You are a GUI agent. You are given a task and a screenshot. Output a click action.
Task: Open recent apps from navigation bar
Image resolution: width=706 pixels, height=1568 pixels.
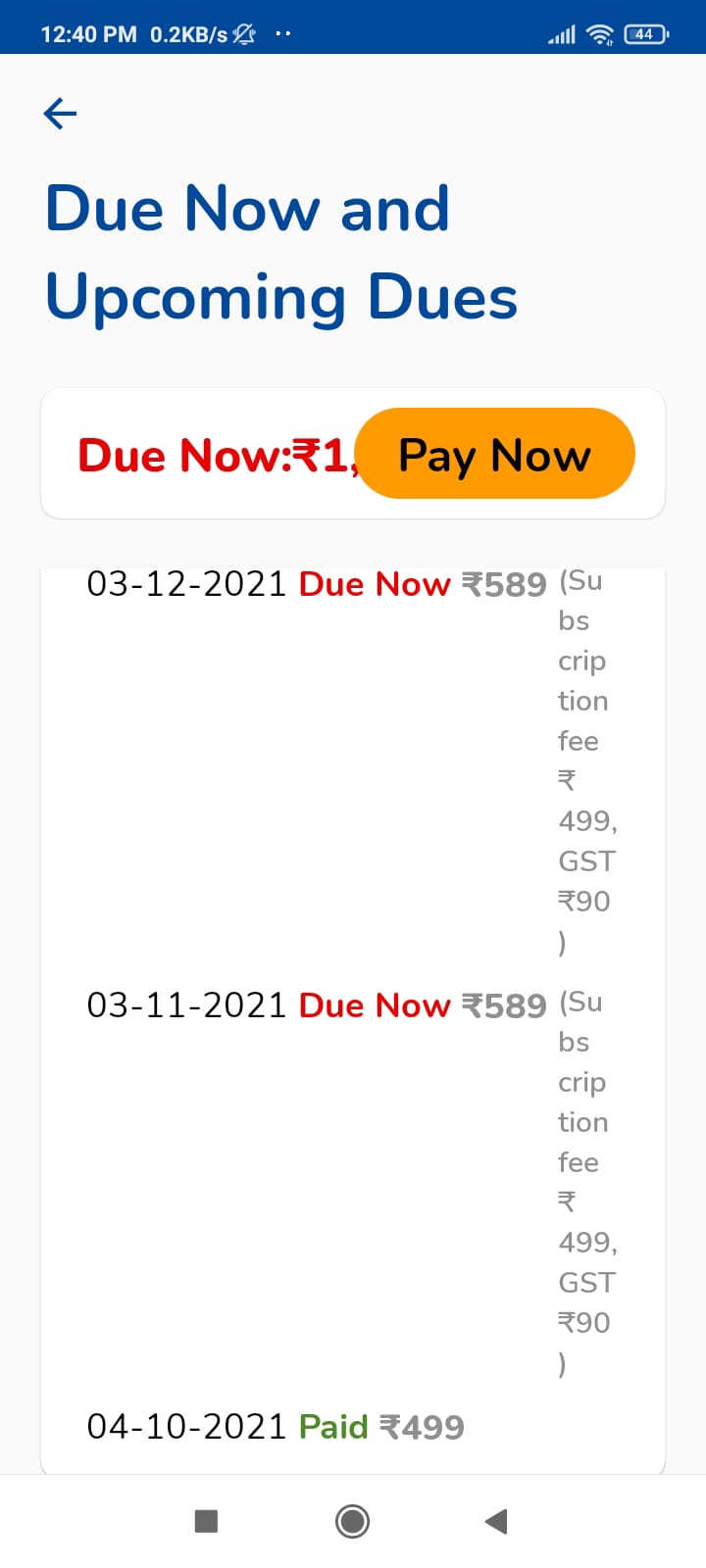click(206, 1521)
